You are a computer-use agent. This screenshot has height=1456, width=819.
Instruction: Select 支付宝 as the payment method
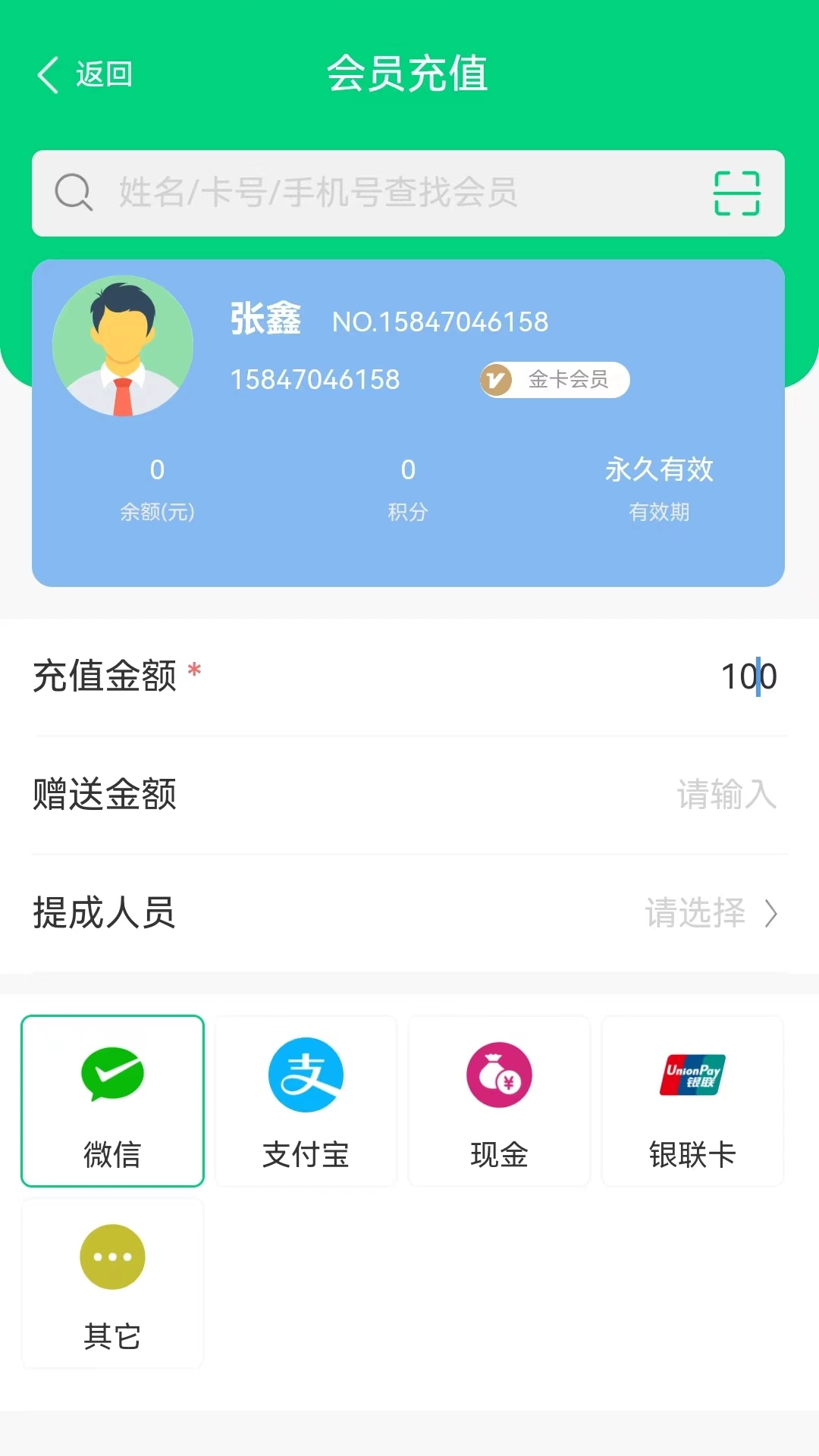tap(305, 1101)
